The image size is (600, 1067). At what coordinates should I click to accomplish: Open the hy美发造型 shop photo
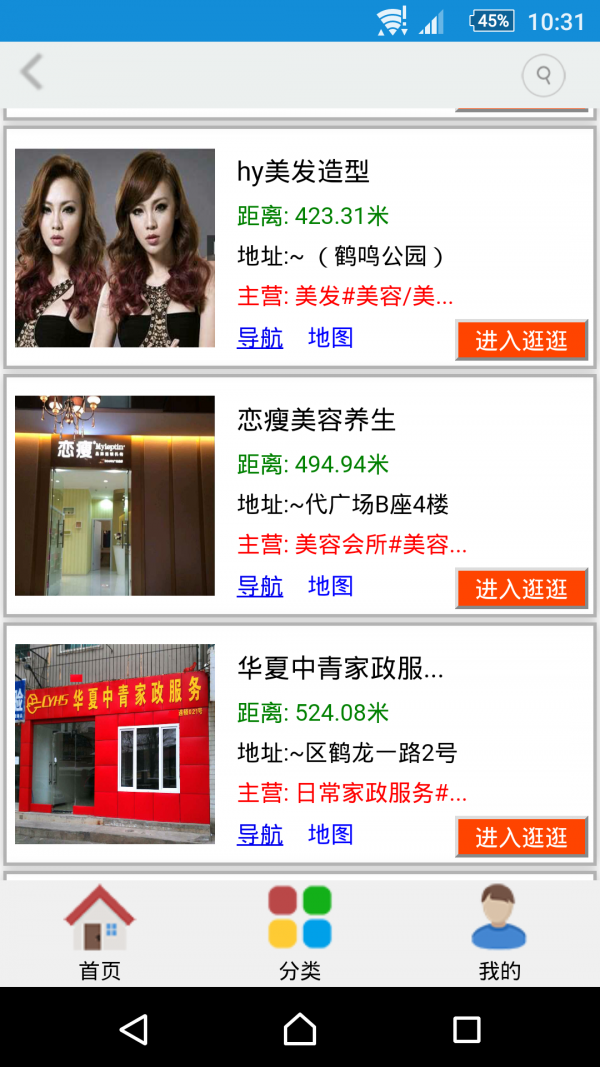click(x=115, y=248)
